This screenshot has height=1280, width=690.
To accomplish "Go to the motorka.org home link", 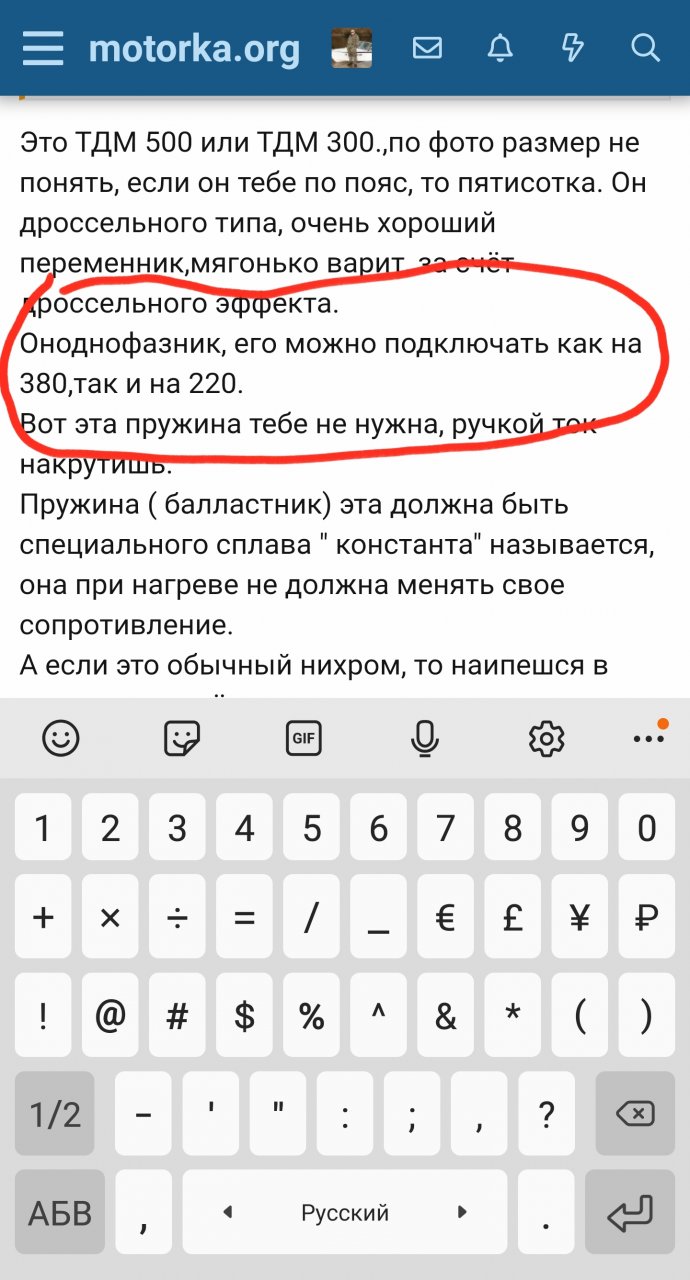I will click(x=194, y=48).
